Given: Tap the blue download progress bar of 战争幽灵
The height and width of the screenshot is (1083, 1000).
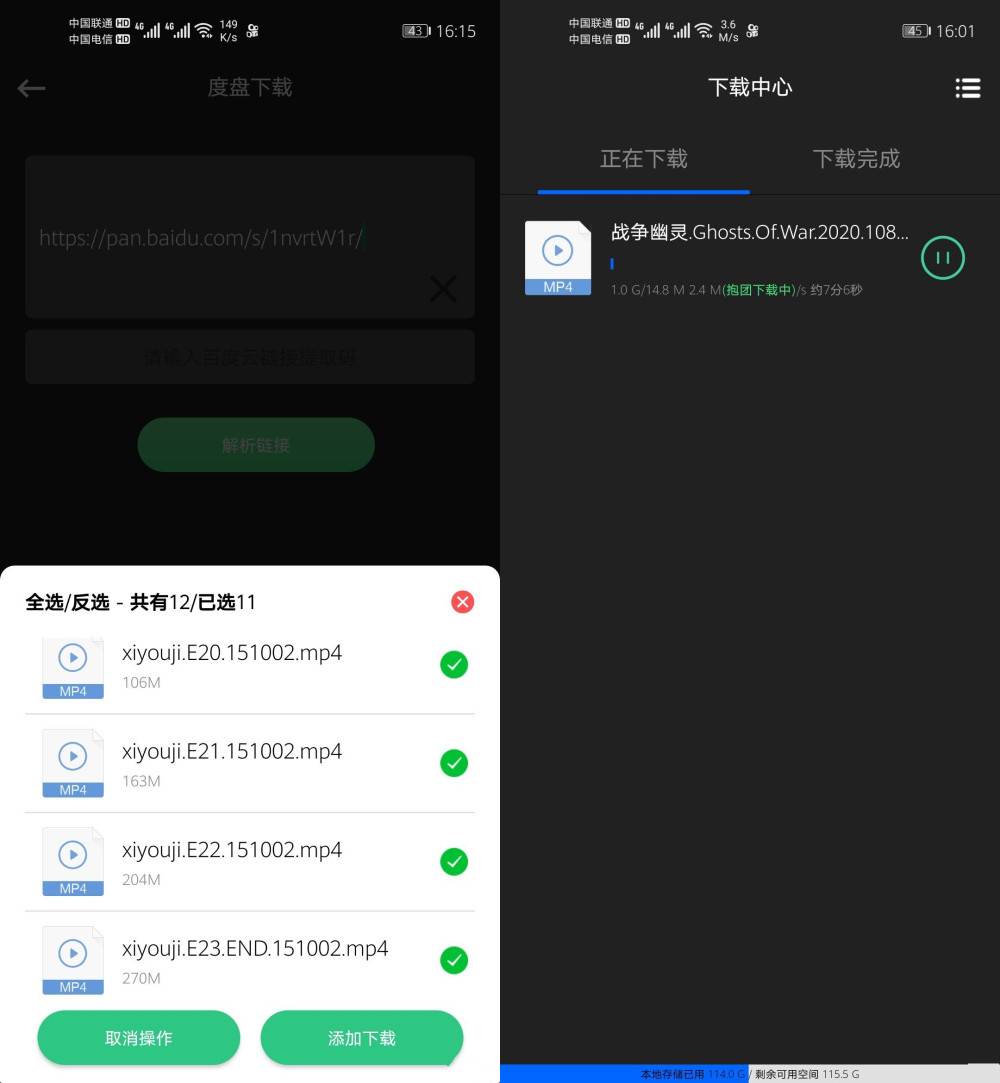Looking at the screenshot, I should 612,263.
